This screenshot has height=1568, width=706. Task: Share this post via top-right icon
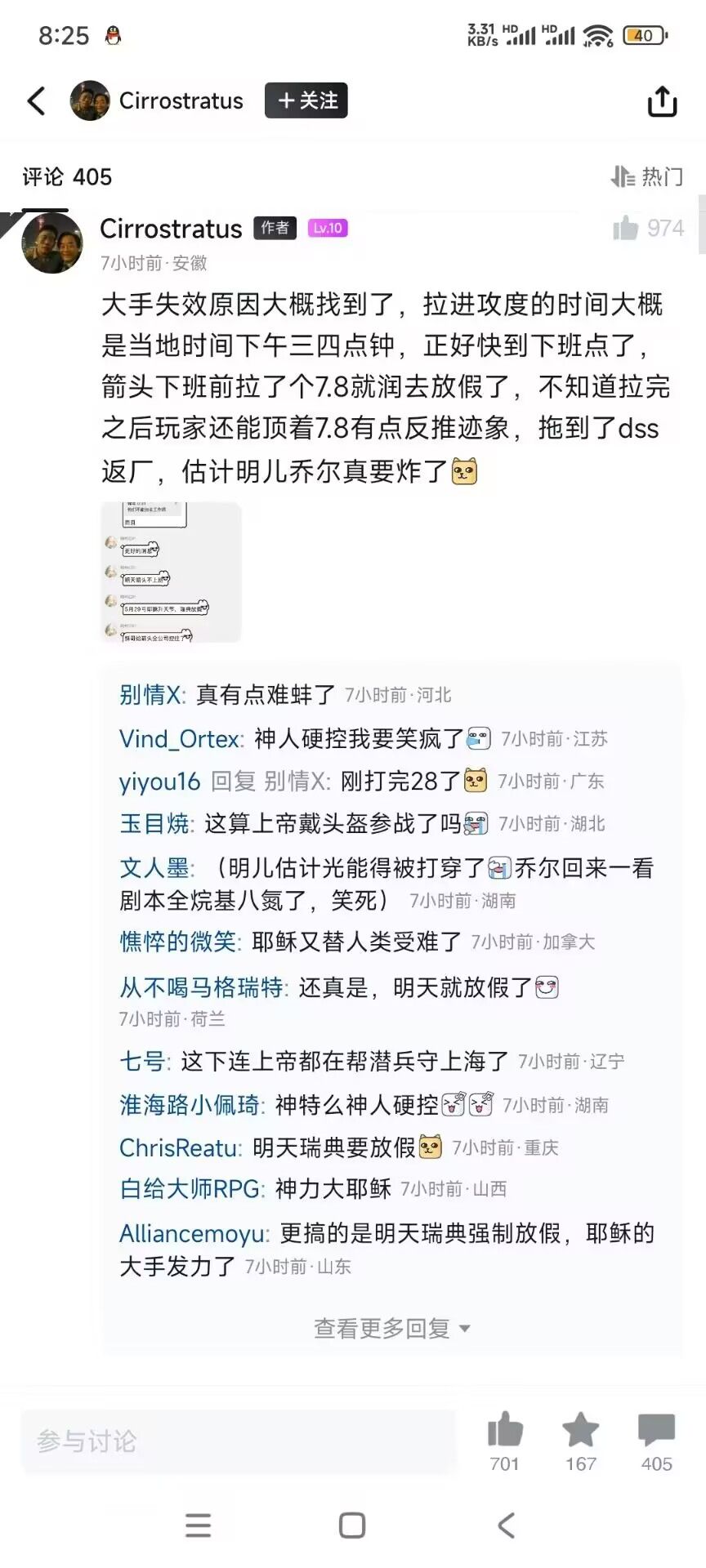[662, 101]
